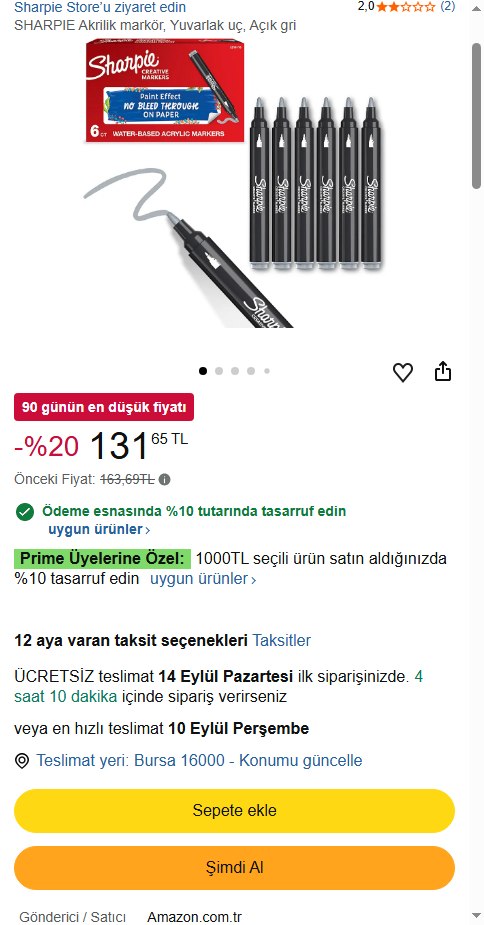The height and width of the screenshot is (925, 484).
Task: Open the Sharpie marker product image
Action: click(x=234, y=182)
